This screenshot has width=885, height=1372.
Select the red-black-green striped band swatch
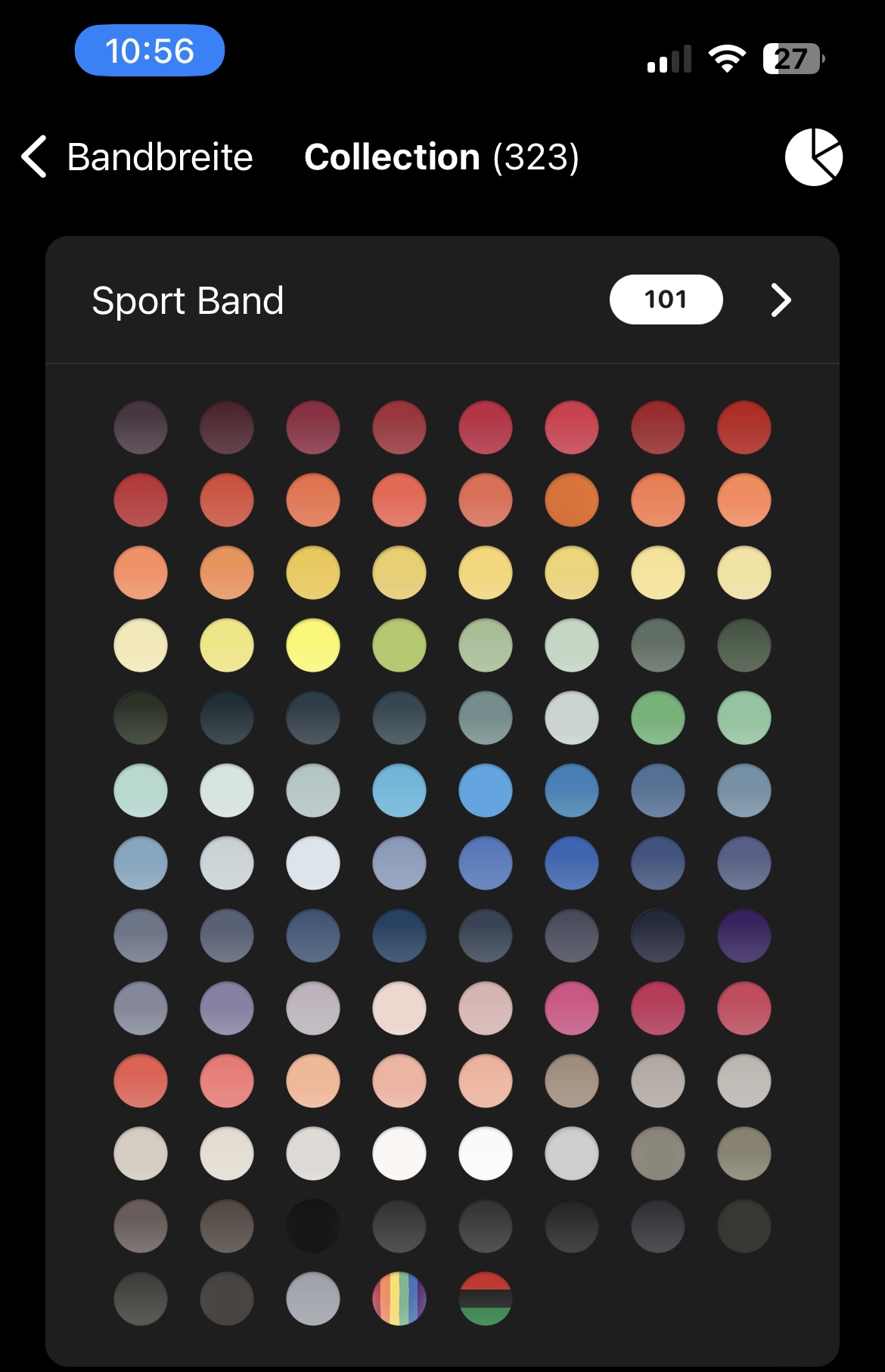point(486,1299)
